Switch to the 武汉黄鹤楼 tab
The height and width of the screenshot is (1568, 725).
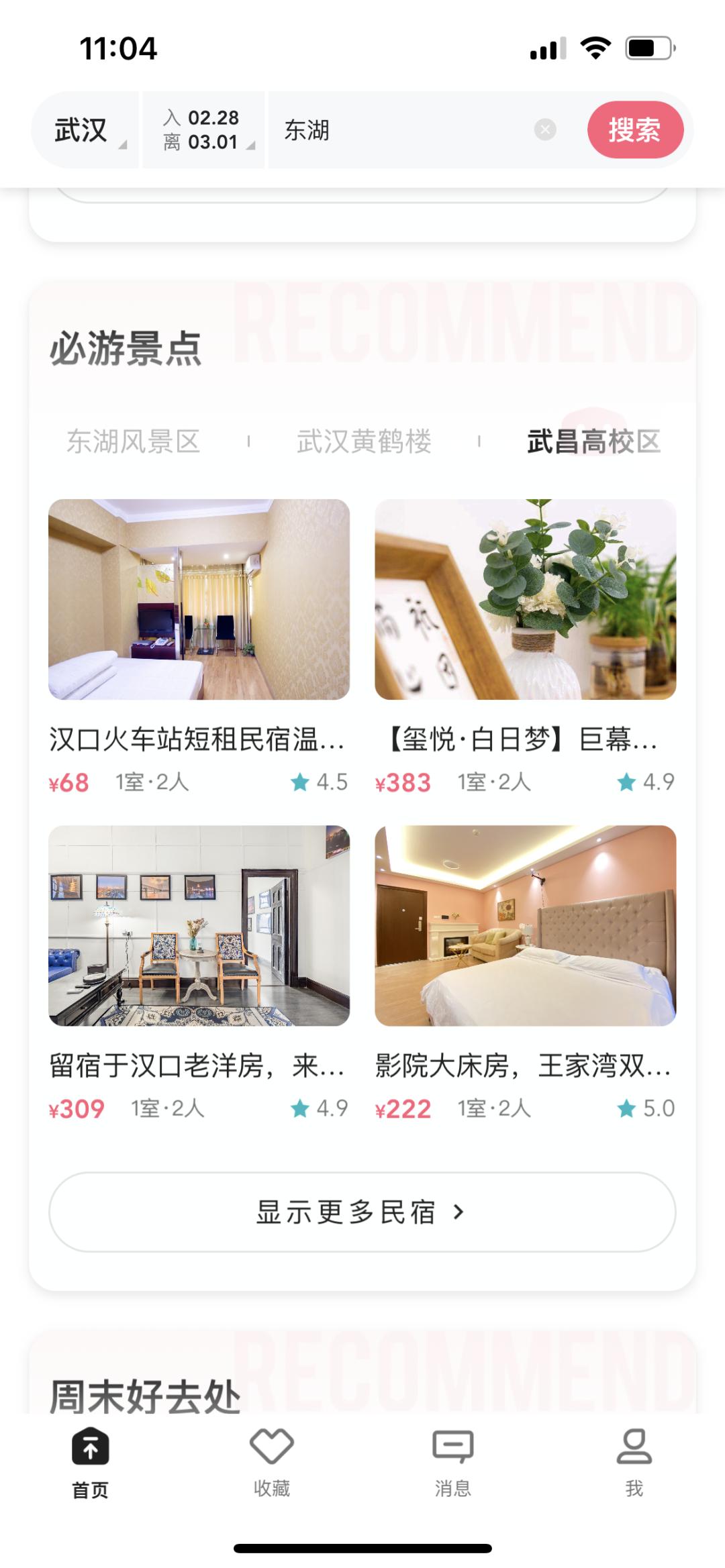tap(364, 441)
